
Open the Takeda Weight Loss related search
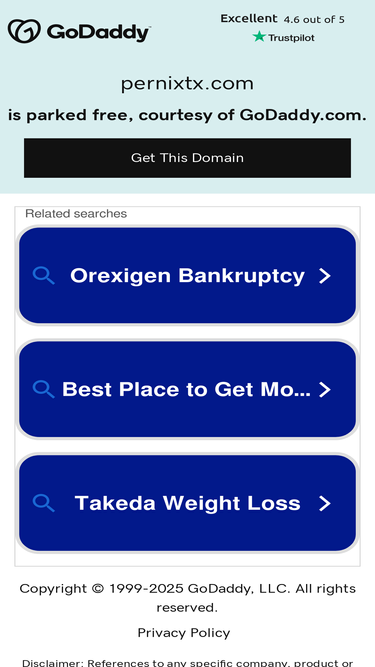pyautogui.click(x=187, y=503)
